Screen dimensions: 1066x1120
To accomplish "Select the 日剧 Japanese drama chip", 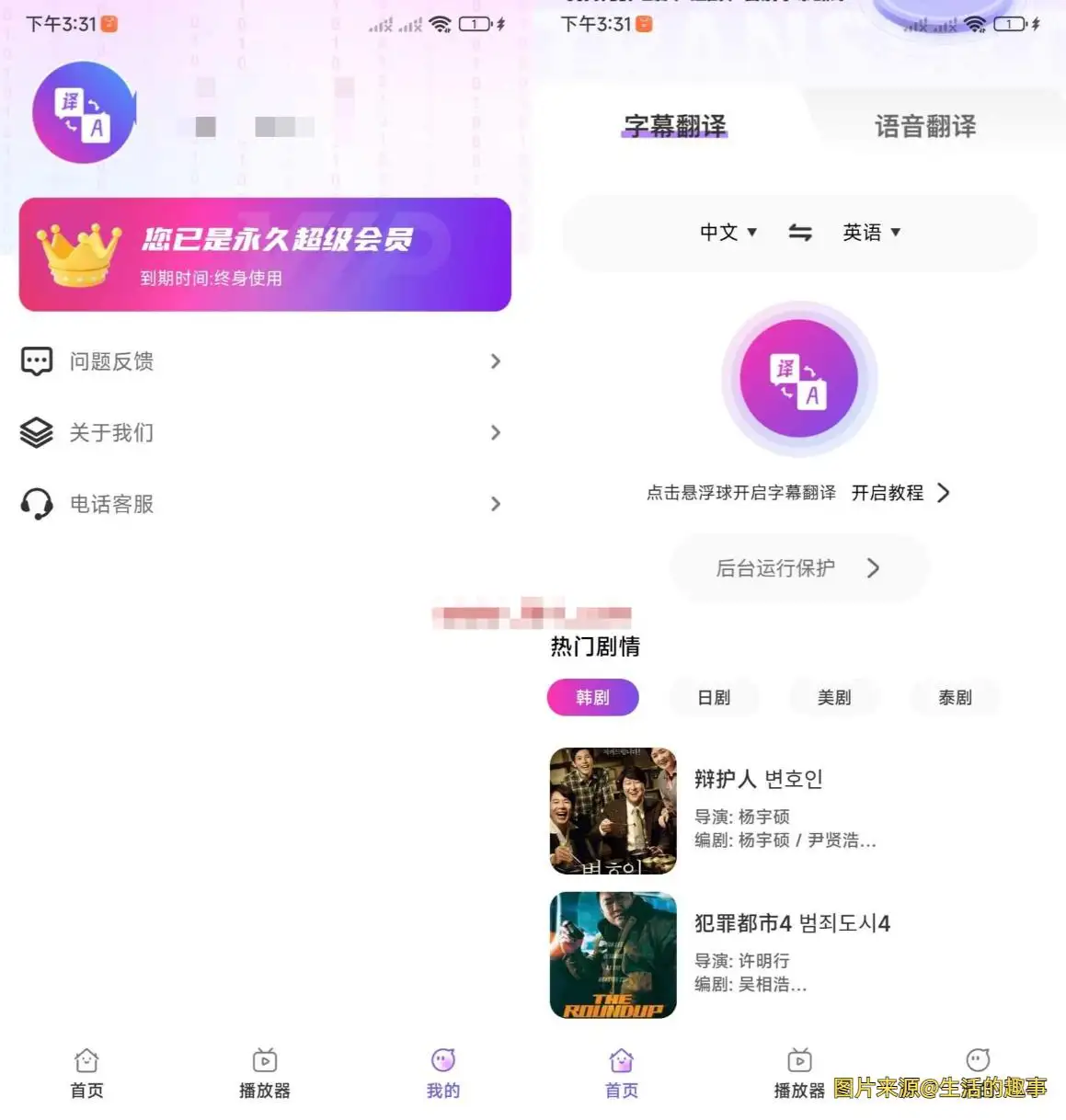I will [x=714, y=698].
